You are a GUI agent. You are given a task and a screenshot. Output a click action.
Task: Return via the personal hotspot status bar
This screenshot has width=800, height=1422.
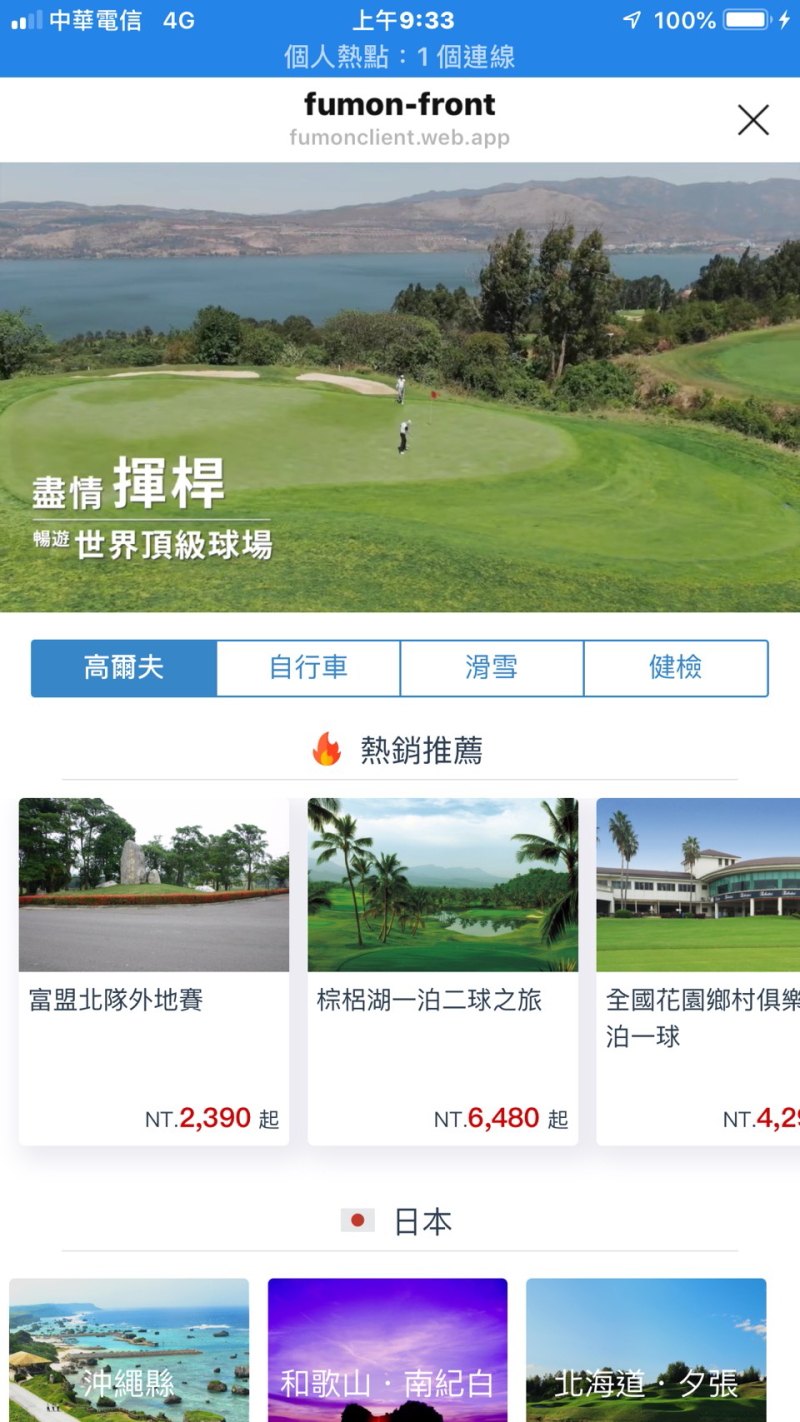click(400, 56)
